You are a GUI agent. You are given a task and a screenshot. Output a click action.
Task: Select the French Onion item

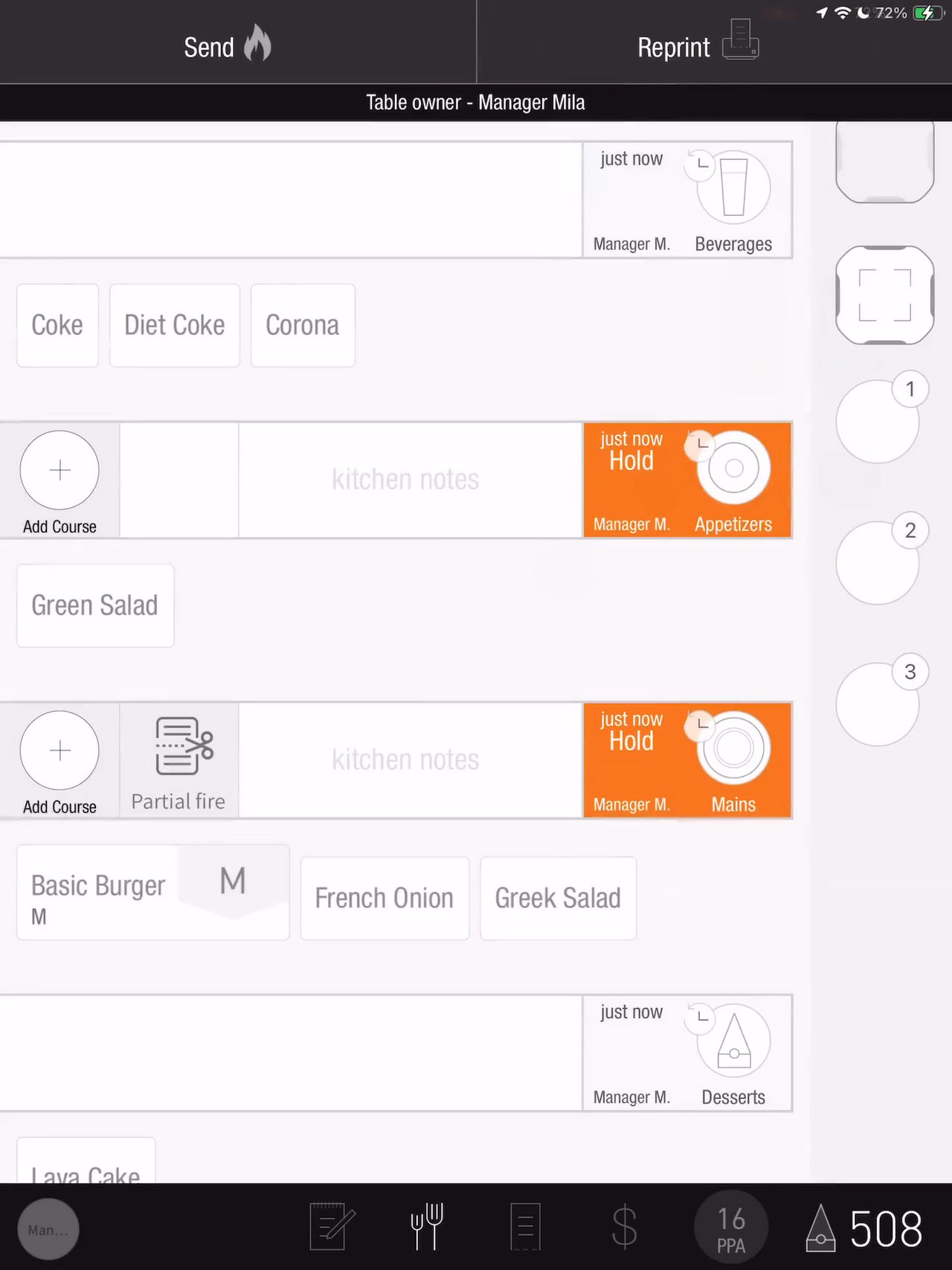point(385,898)
